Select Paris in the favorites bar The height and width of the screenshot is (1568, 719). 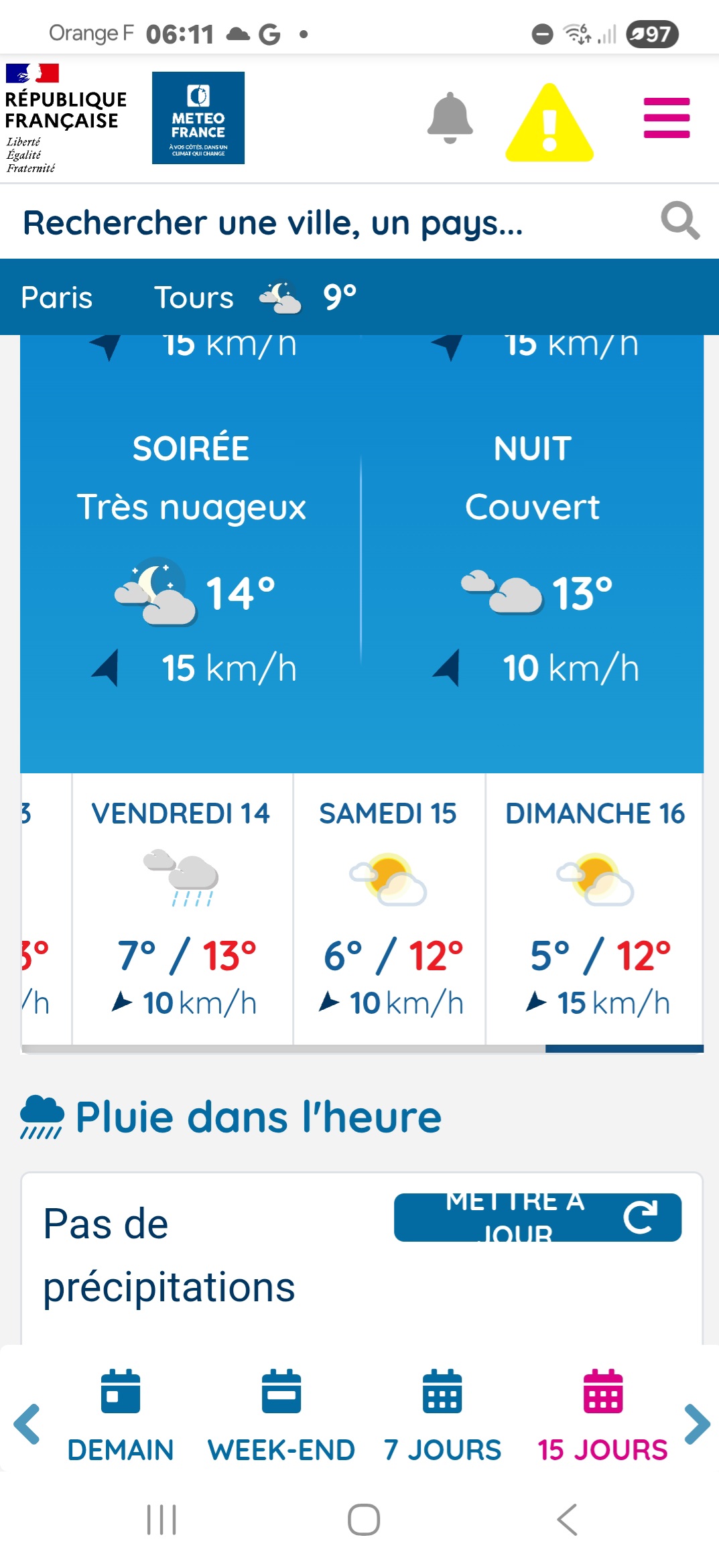57,298
